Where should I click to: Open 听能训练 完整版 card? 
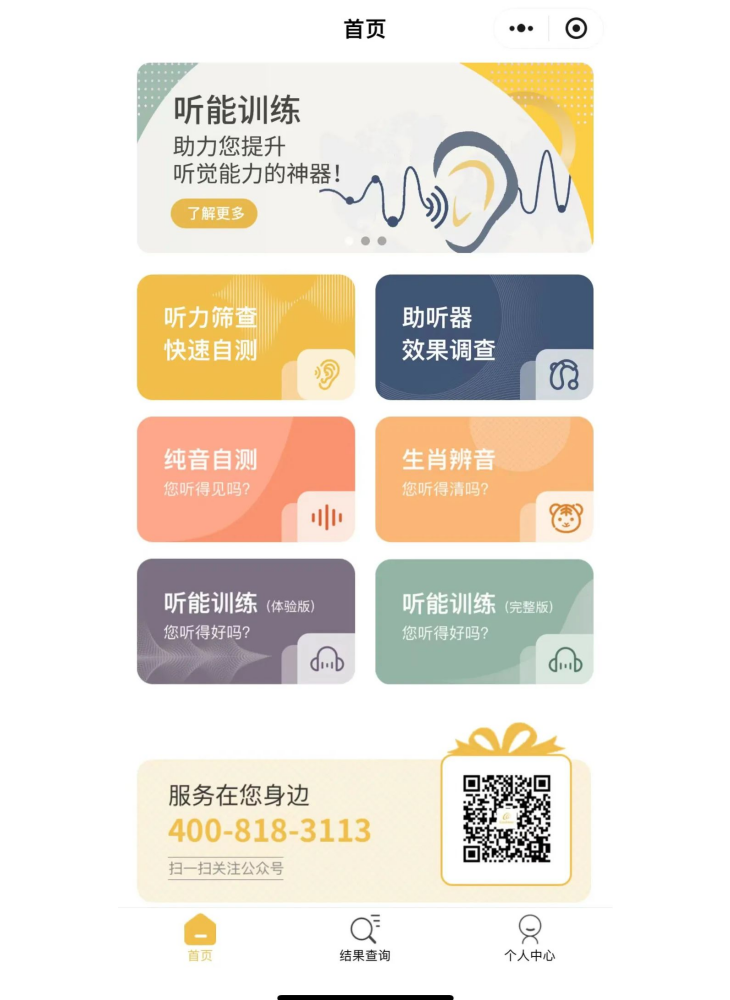483,621
